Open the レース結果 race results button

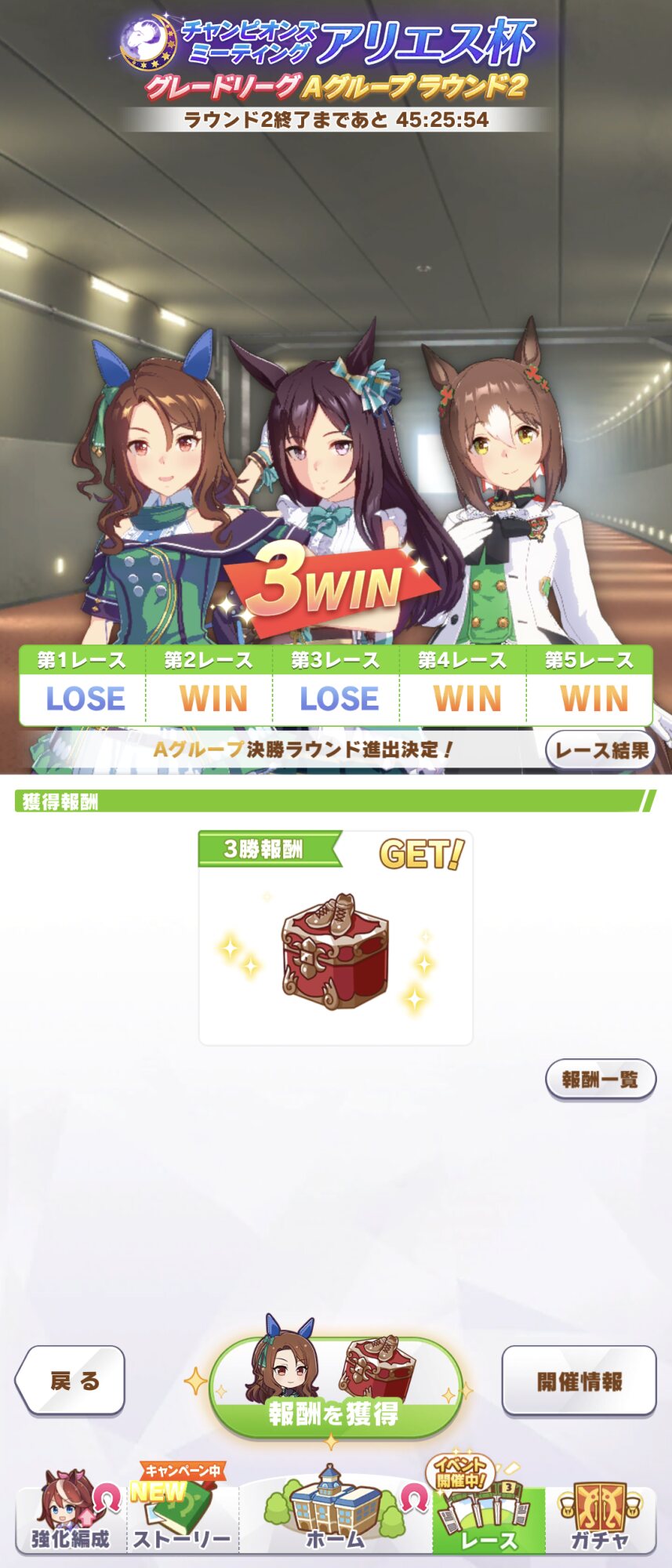[601, 750]
